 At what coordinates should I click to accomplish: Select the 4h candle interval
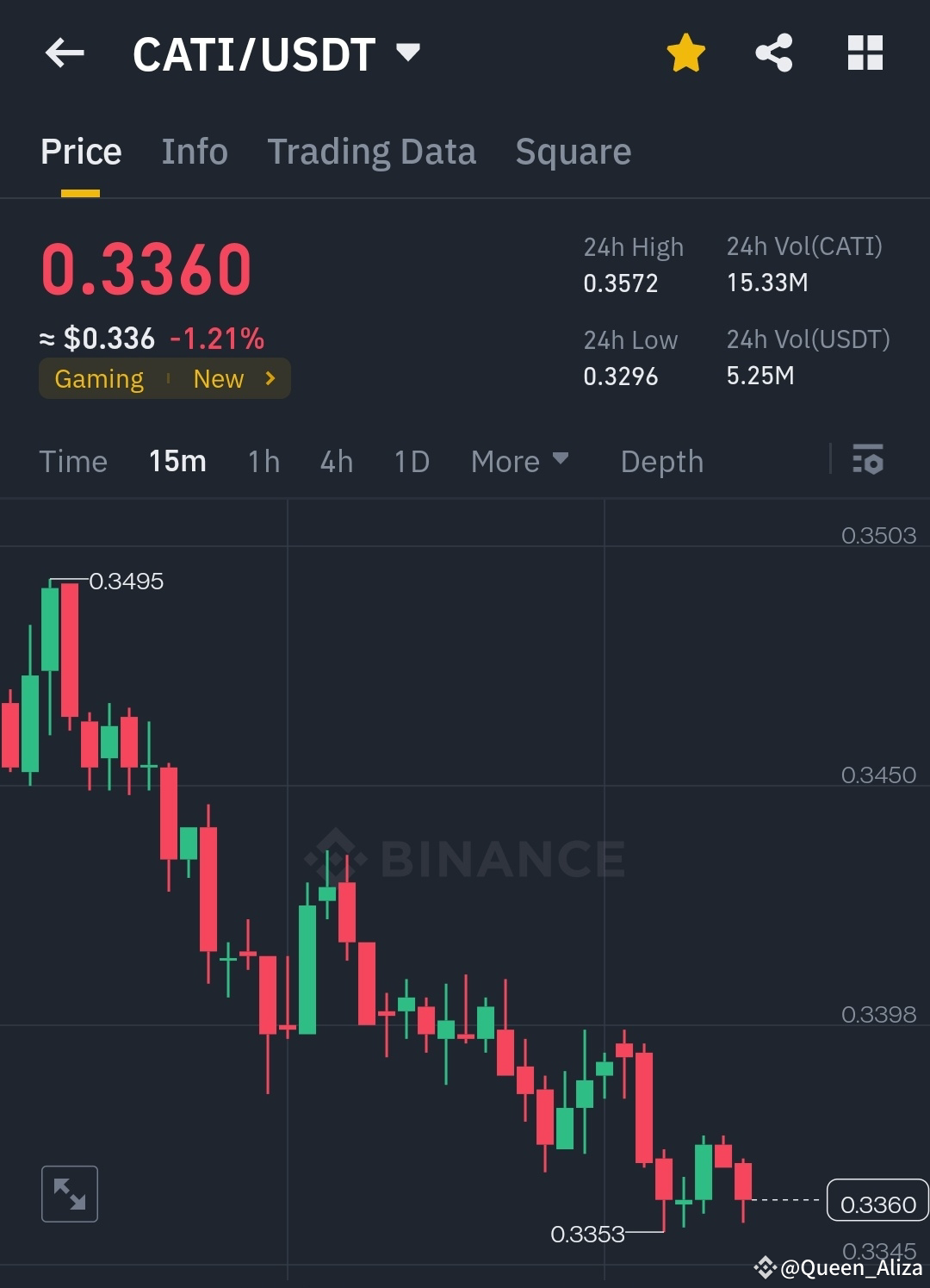(x=336, y=461)
